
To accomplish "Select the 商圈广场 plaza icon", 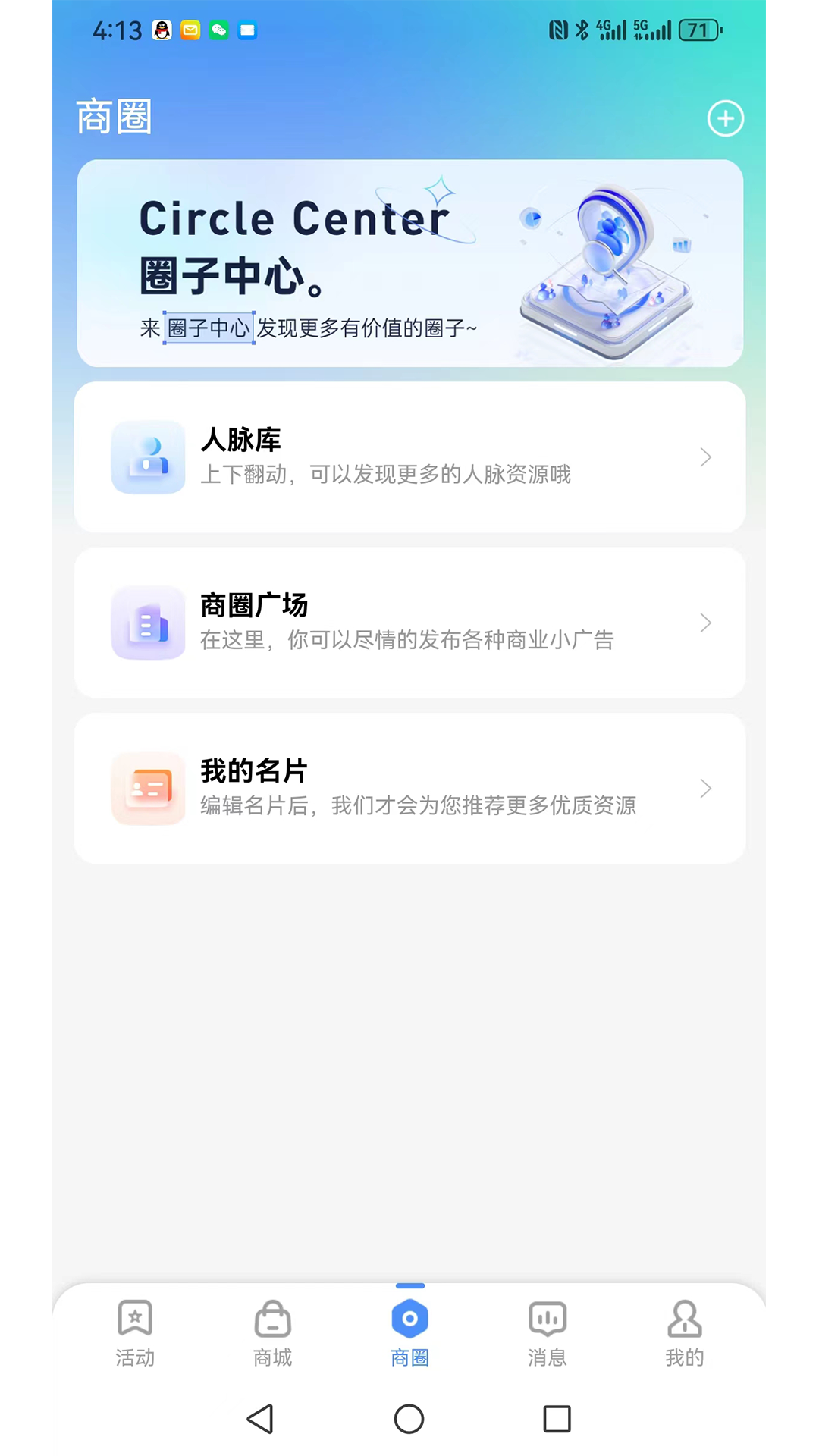I will [148, 623].
